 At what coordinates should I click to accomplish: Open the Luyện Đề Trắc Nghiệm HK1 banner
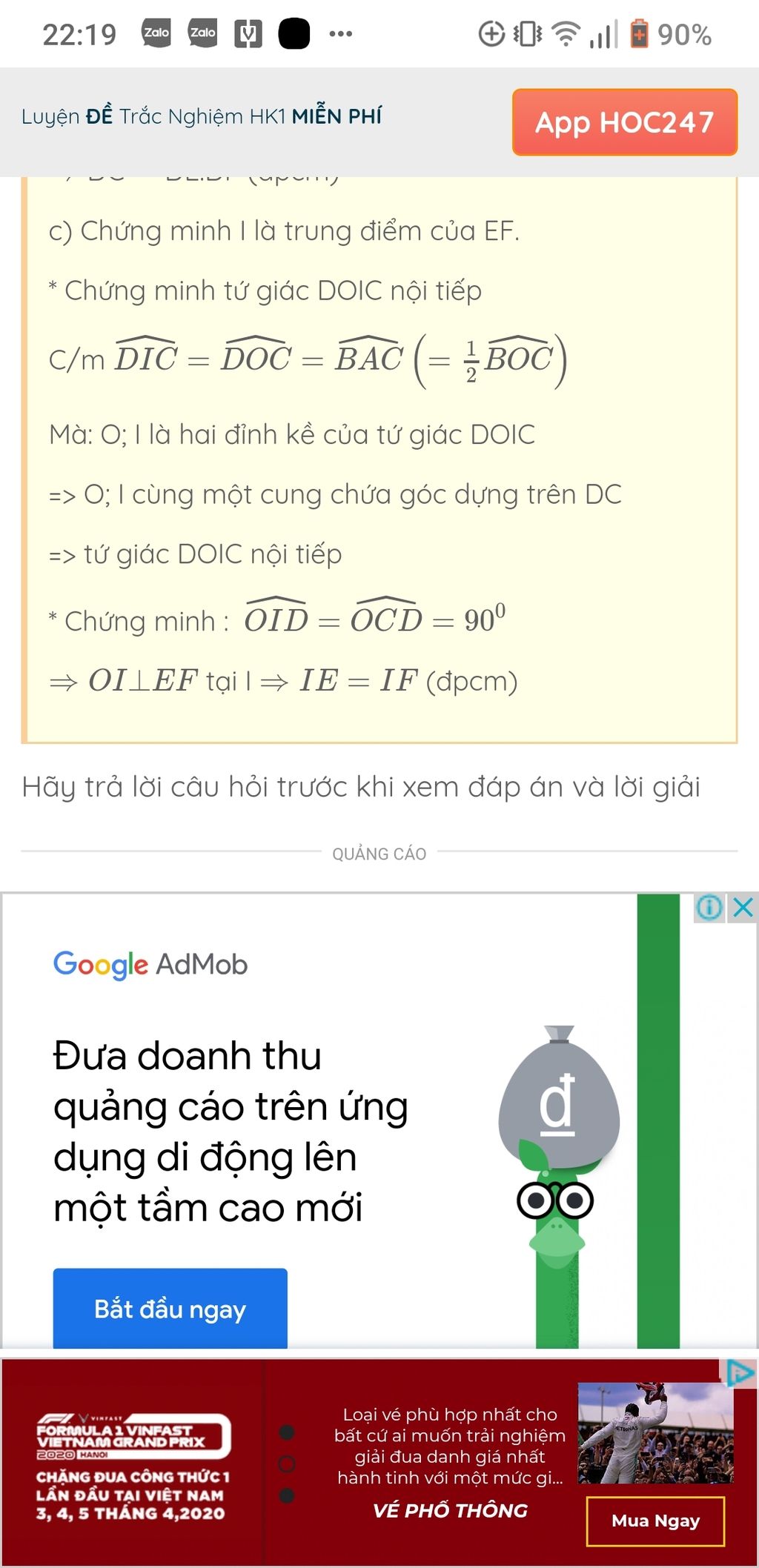202,116
